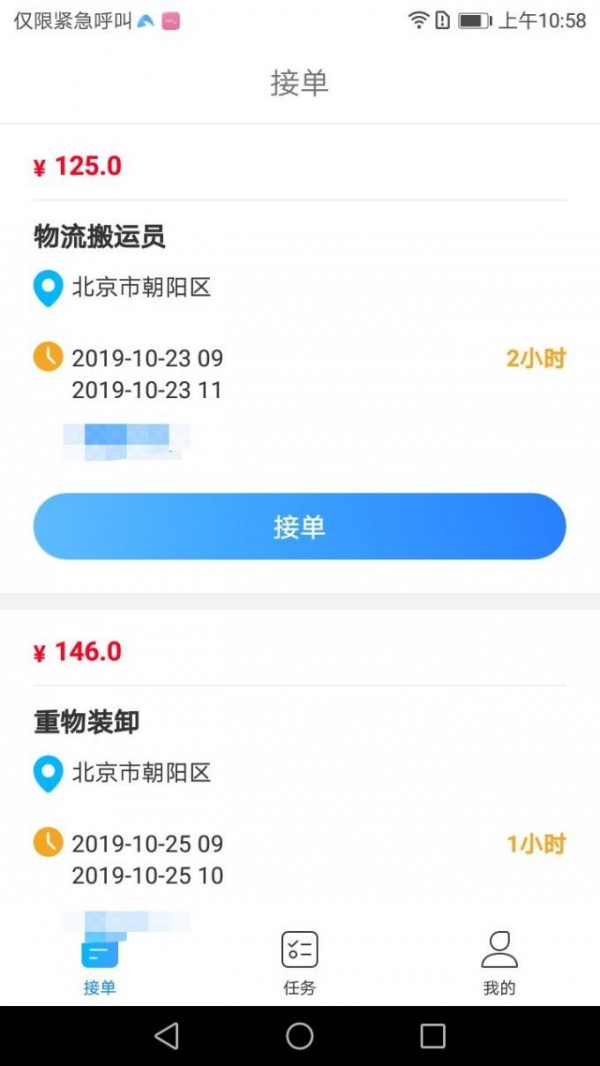Image resolution: width=600 pixels, height=1066 pixels.
Task: Go back with the system back button
Action: click(x=167, y=1036)
